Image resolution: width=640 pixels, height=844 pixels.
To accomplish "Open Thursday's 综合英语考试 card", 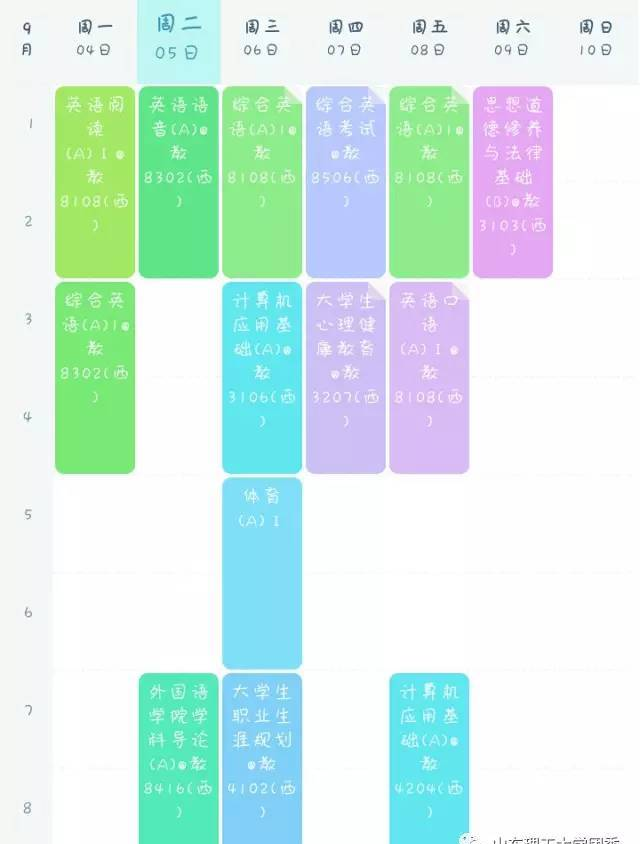I will coord(345,182).
